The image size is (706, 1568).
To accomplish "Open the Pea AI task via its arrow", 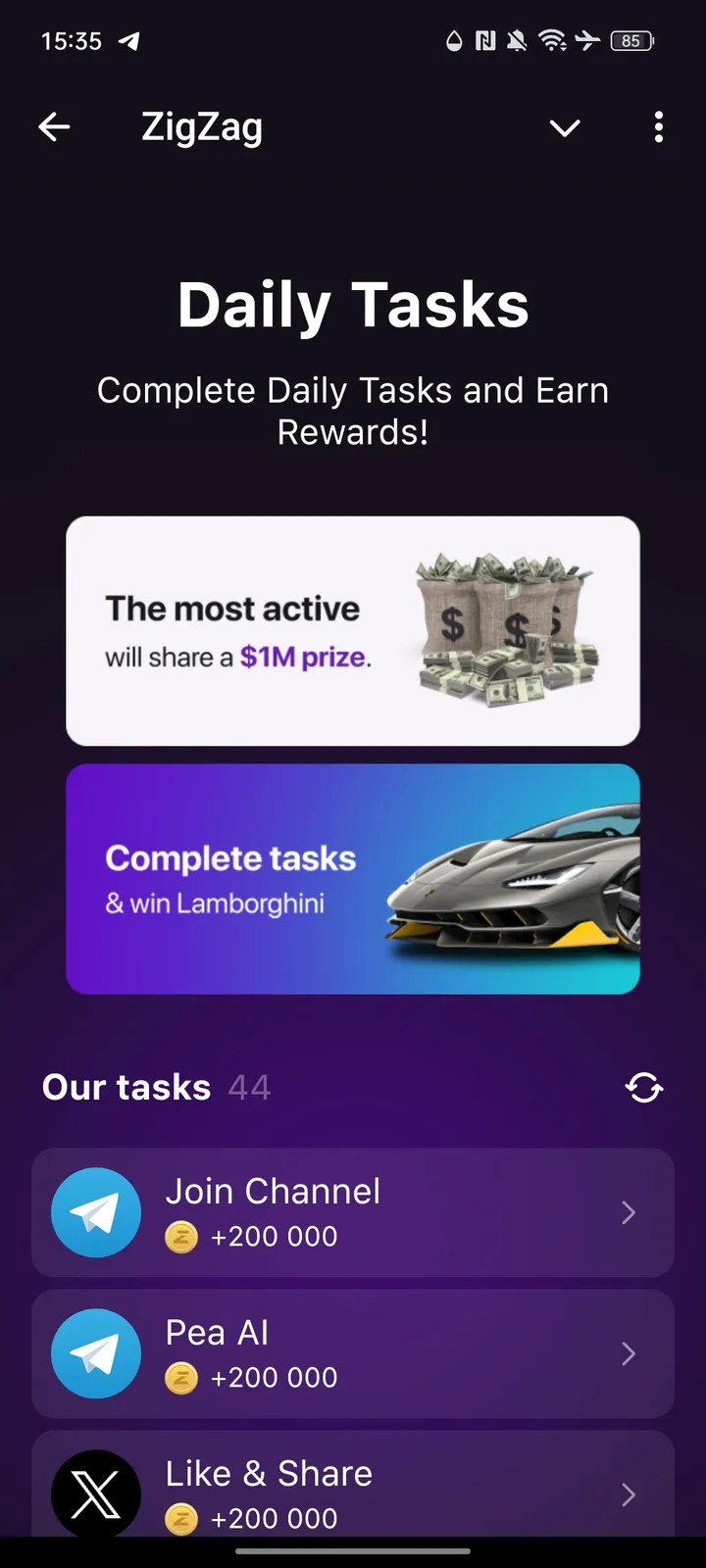I will (629, 1353).
